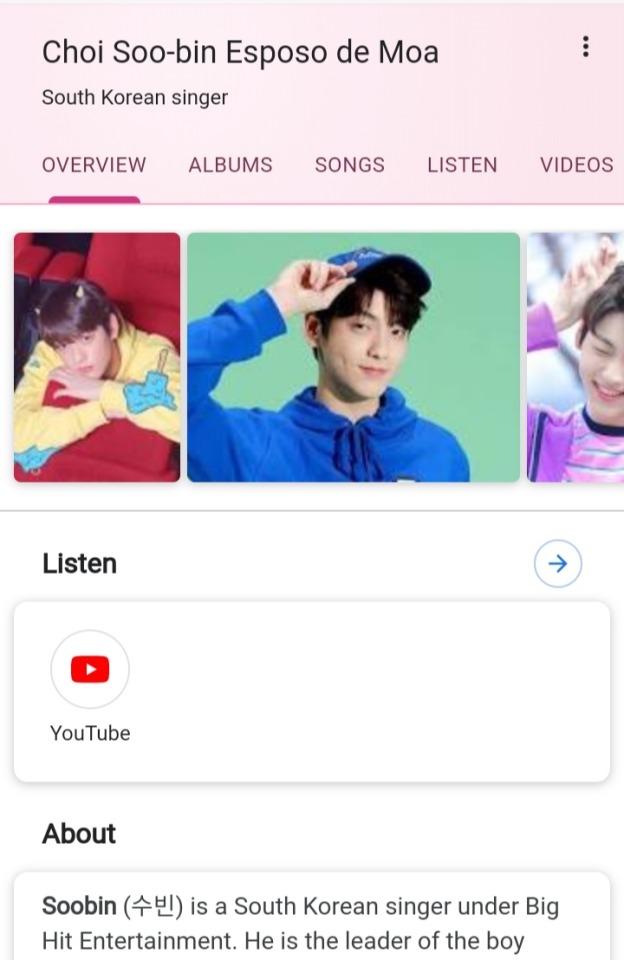
Task: Open the photo with striped pink shirt
Action: 575,357
